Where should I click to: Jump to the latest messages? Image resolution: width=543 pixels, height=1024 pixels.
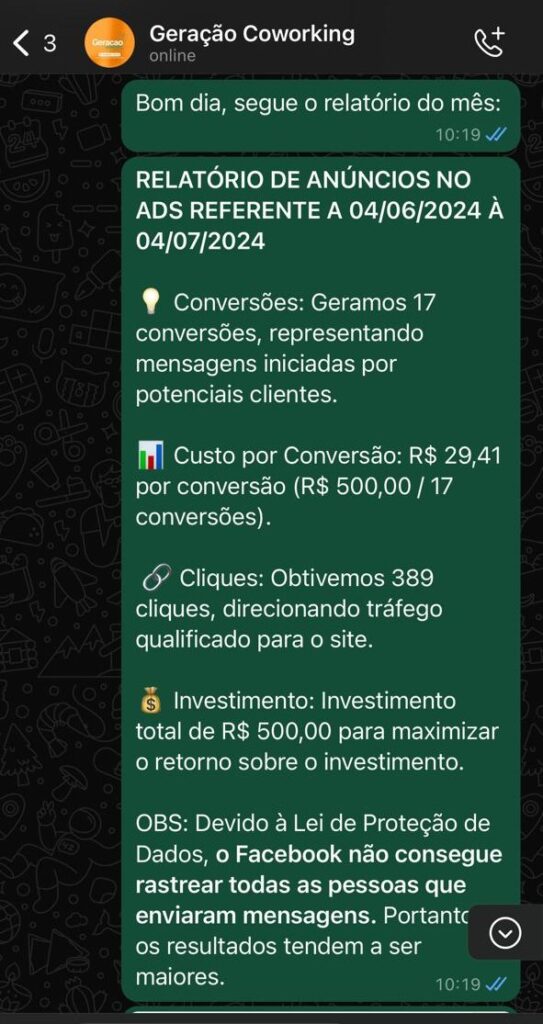[506, 934]
